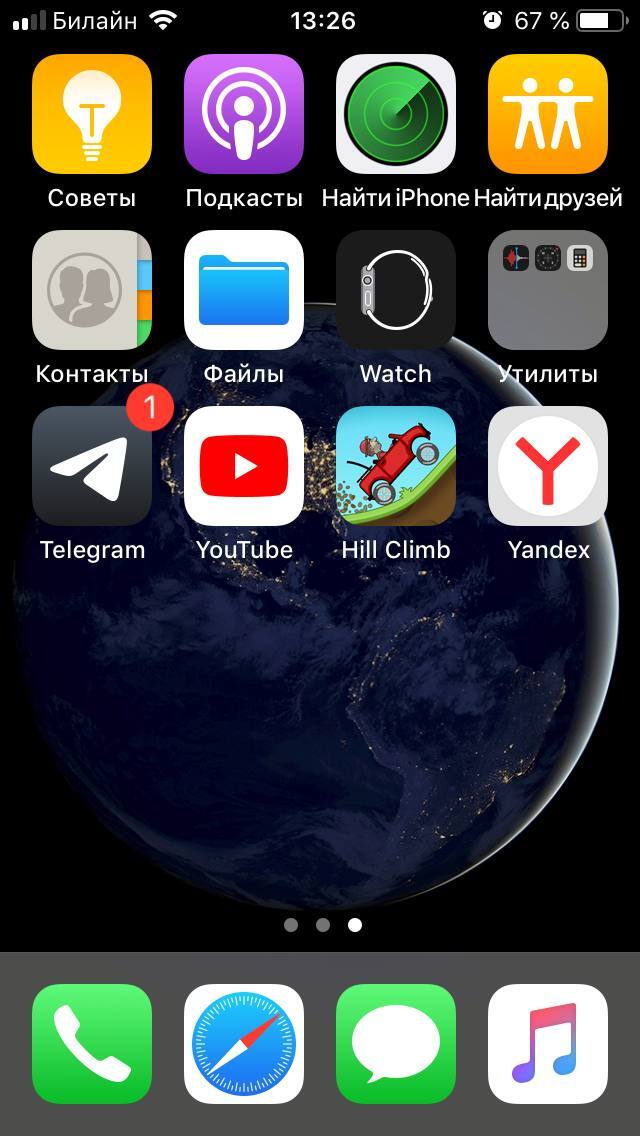Launch the YouTube app
640x1136 pixels.
(x=244, y=466)
